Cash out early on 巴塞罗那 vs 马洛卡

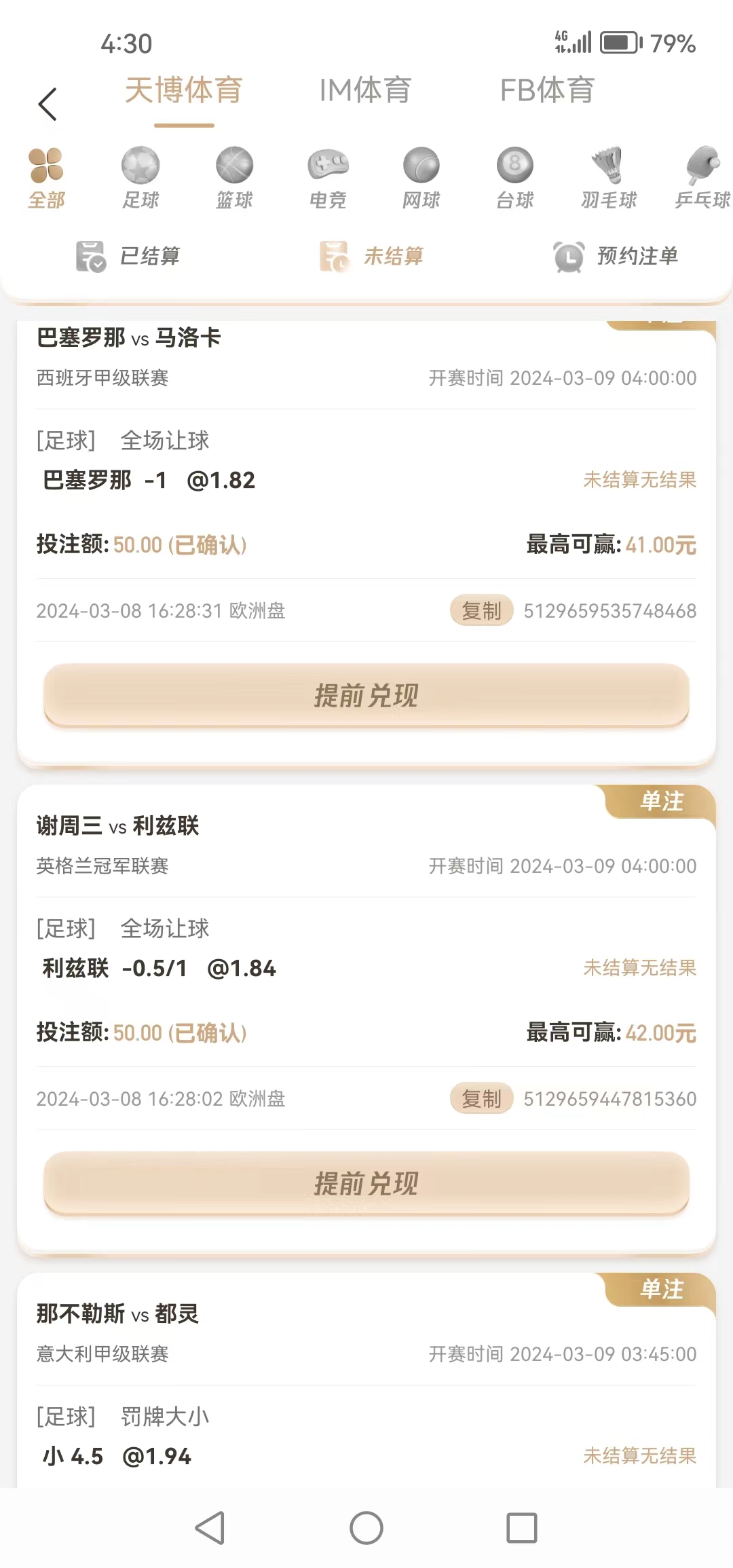tap(366, 696)
